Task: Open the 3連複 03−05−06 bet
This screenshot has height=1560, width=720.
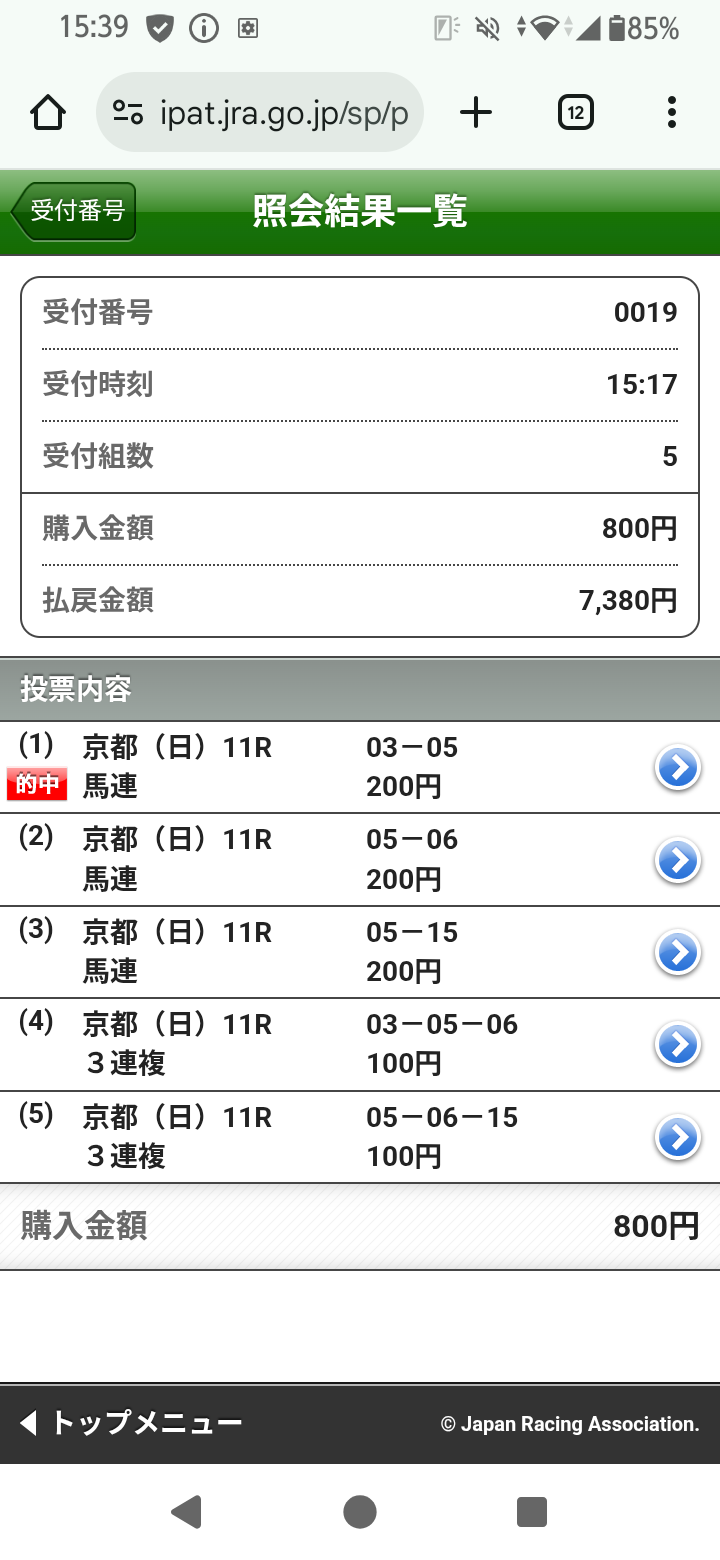Action: [677, 1045]
